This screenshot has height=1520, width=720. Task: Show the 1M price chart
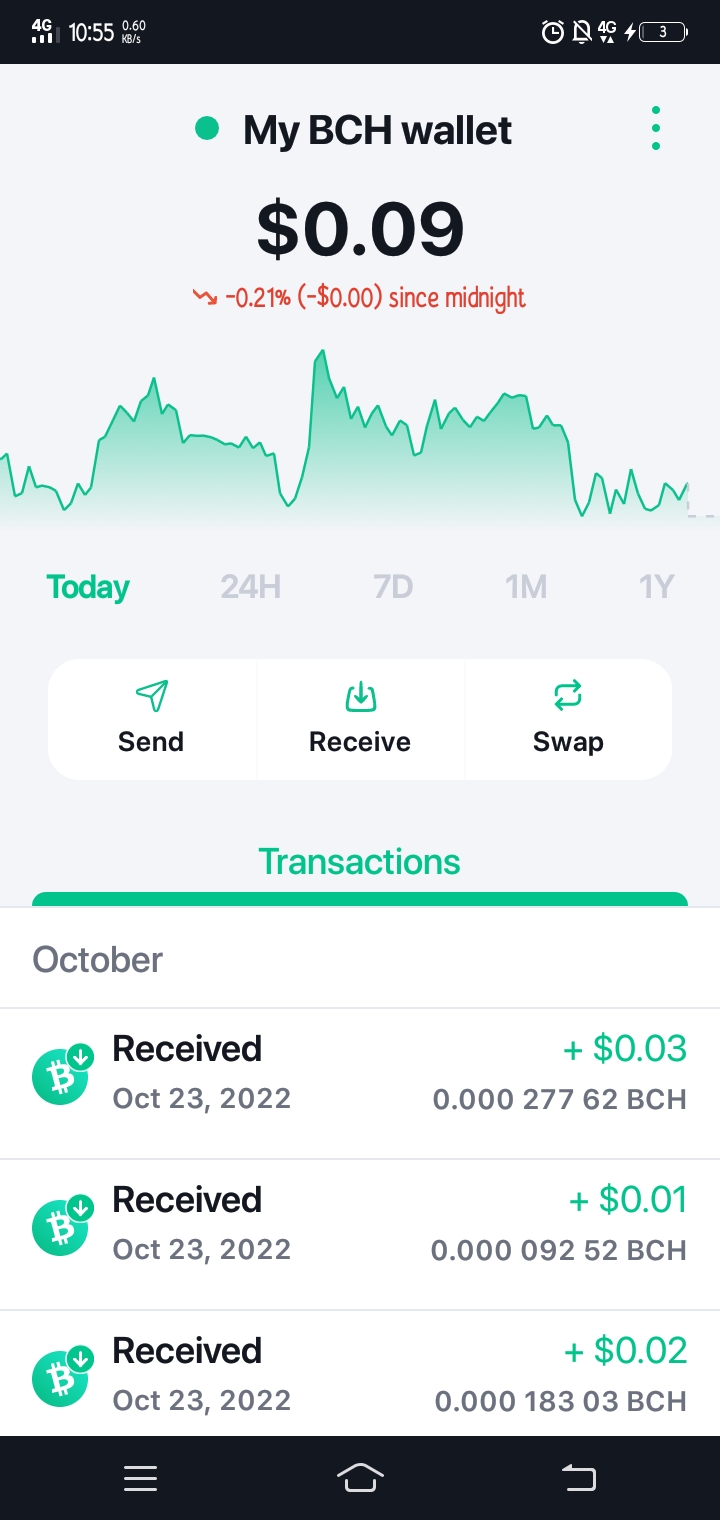click(526, 587)
